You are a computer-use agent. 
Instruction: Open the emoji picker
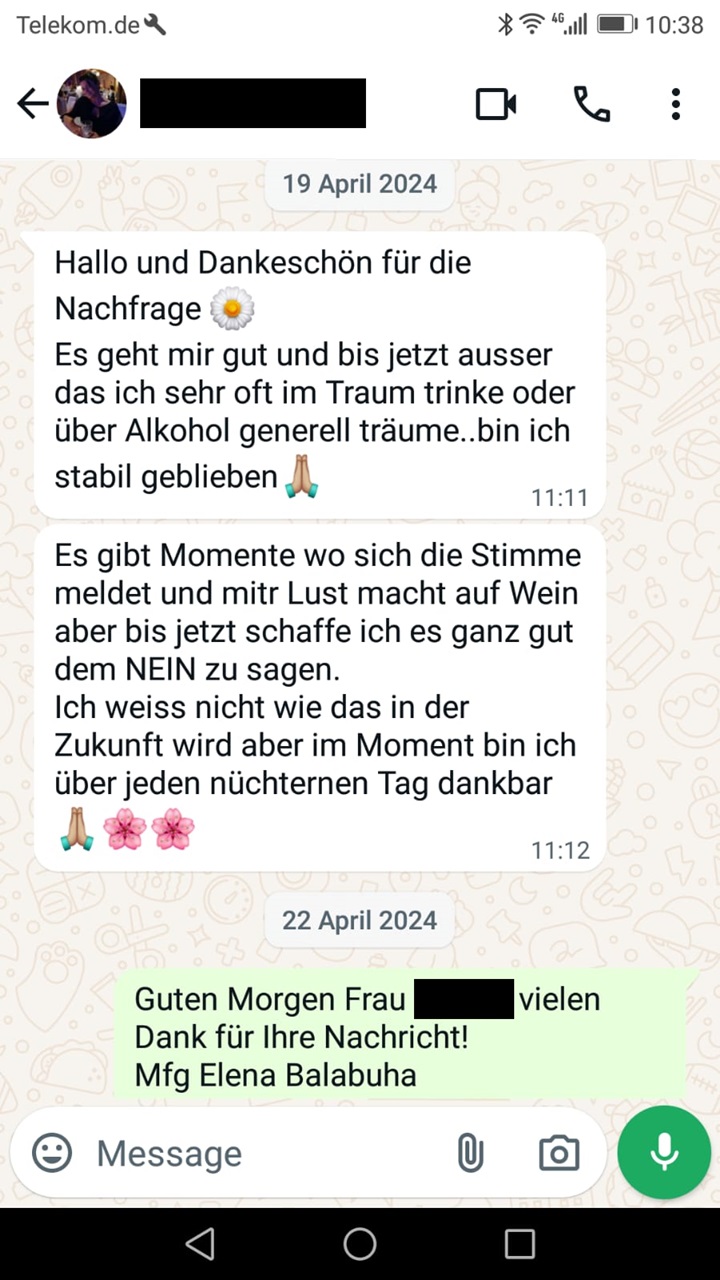52,1153
